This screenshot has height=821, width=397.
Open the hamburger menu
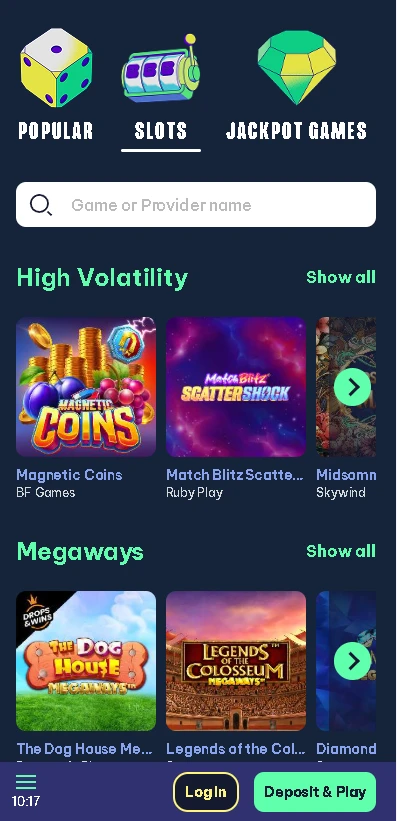pos(26,782)
